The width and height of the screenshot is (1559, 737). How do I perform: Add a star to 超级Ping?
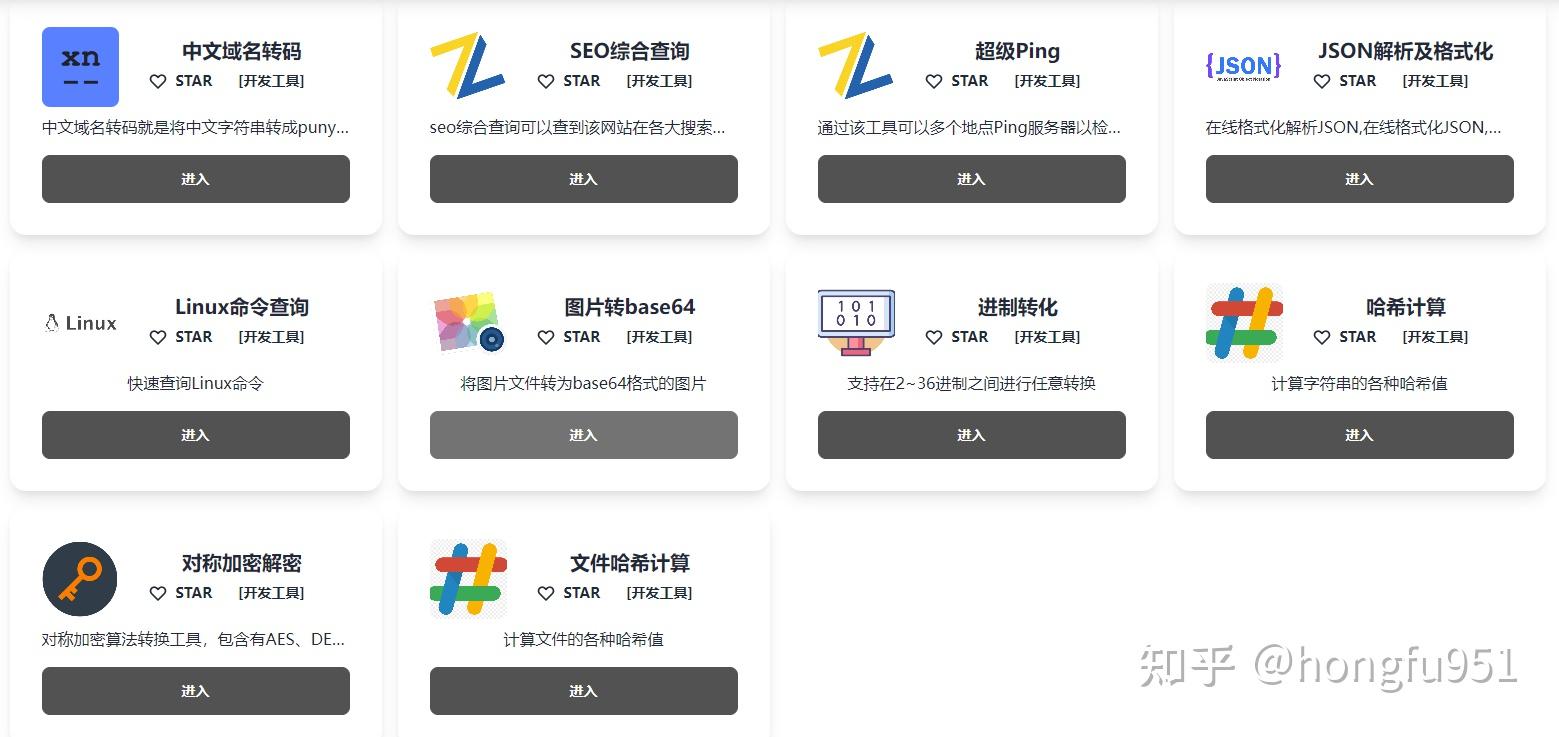pyautogui.click(x=956, y=81)
